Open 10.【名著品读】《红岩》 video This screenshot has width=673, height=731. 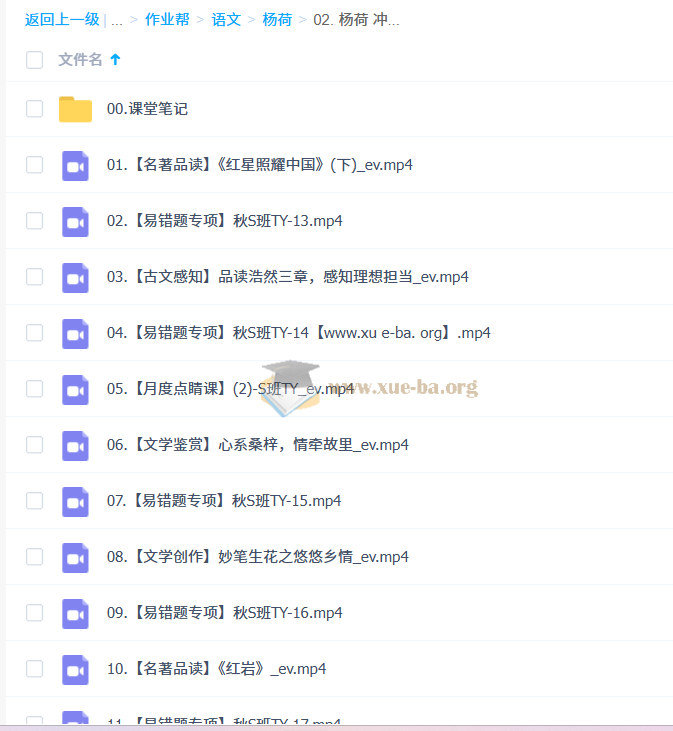[x=216, y=669]
